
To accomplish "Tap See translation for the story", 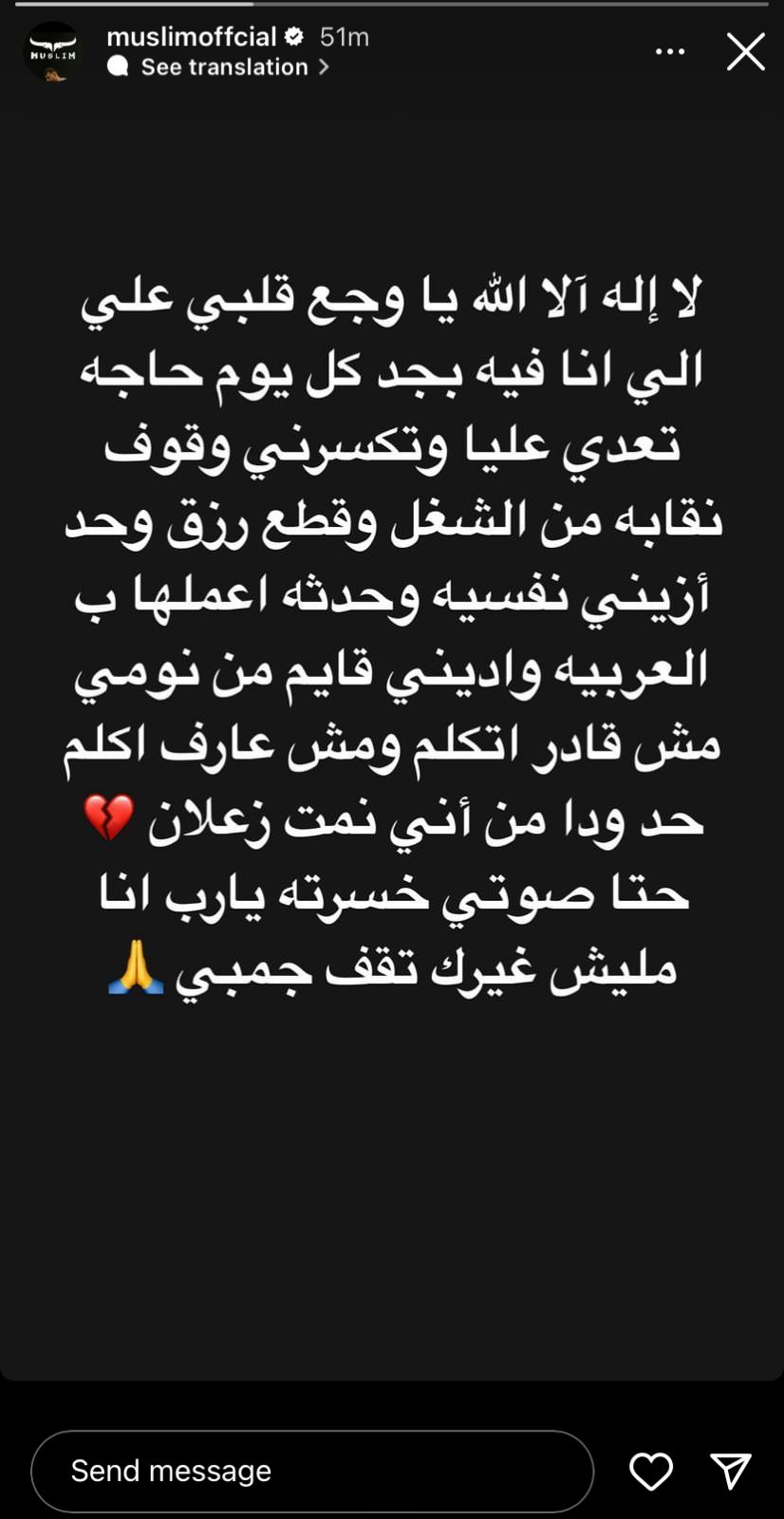I will click(225, 67).
